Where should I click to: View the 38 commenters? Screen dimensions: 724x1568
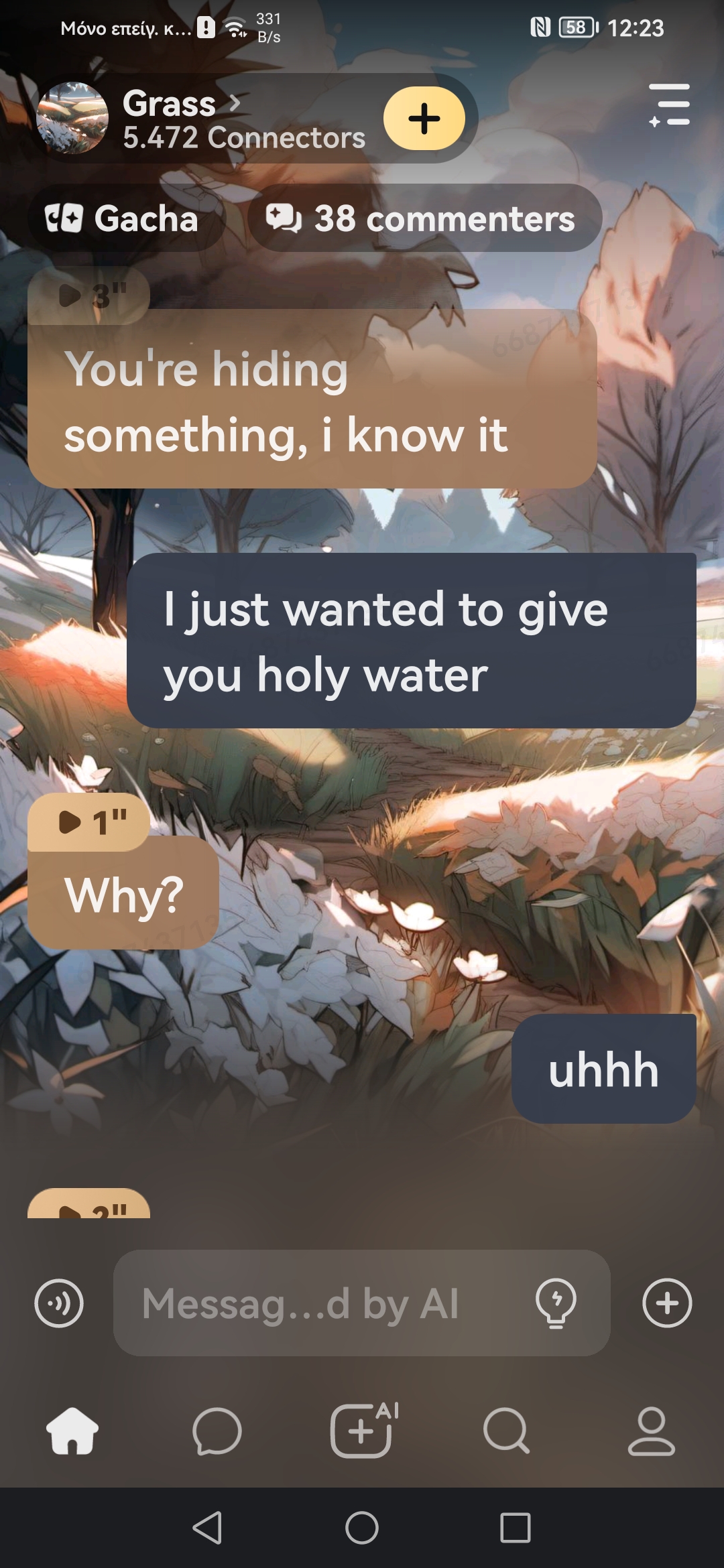pyautogui.click(x=424, y=218)
